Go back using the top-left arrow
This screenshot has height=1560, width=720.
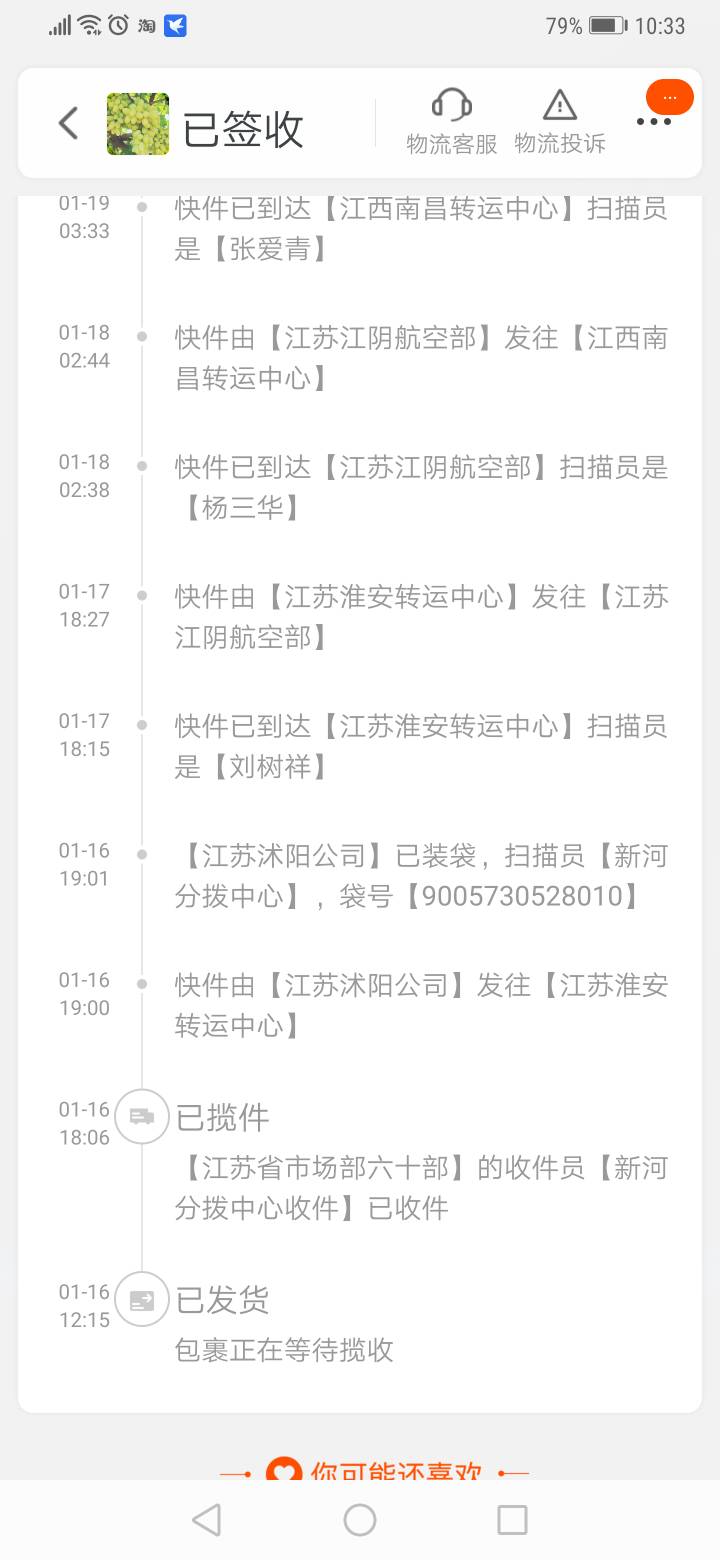(68, 124)
